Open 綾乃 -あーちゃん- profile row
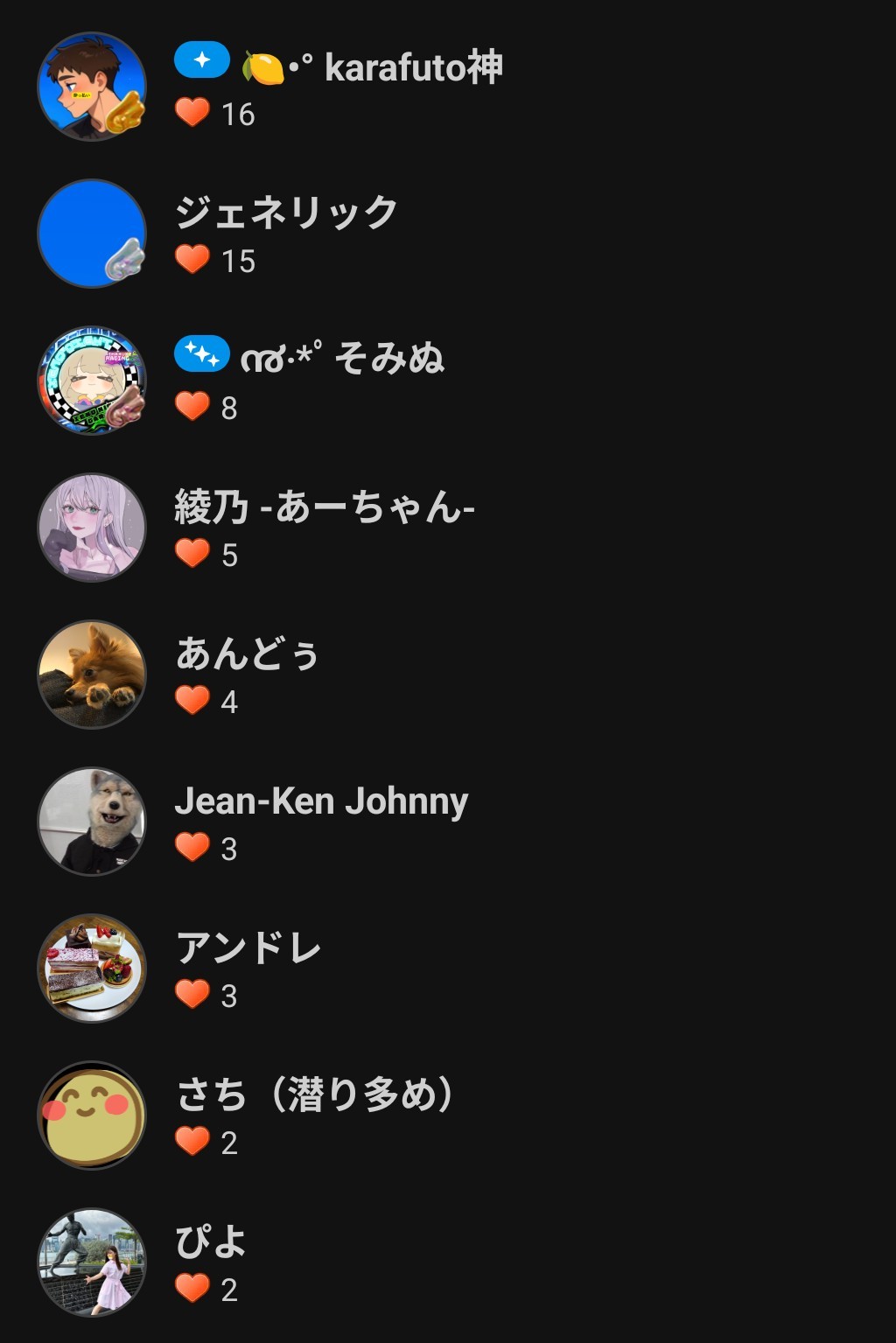The height and width of the screenshot is (1343, 896). point(325,507)
